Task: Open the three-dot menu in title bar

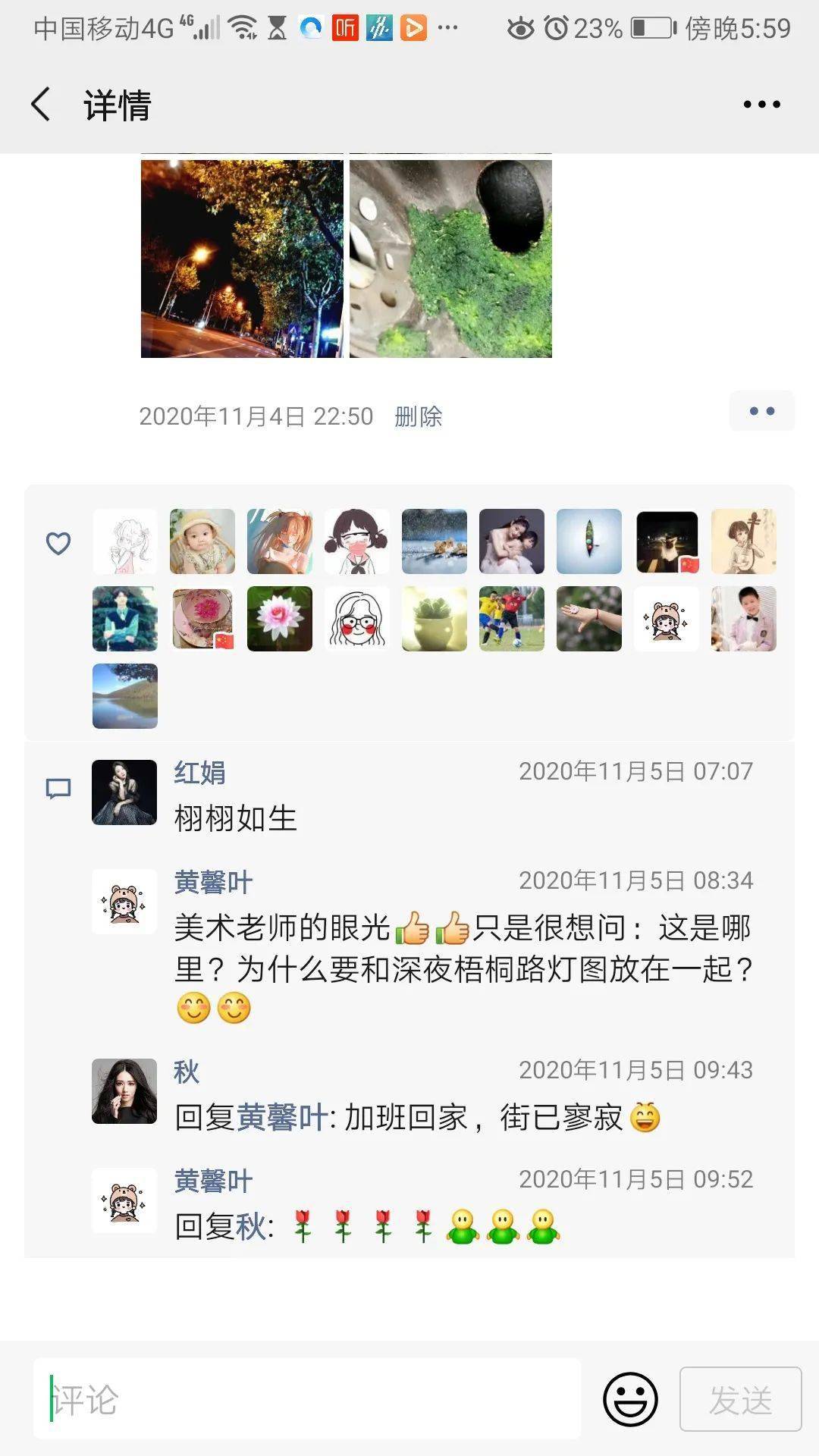Action: tap(761, 105)
